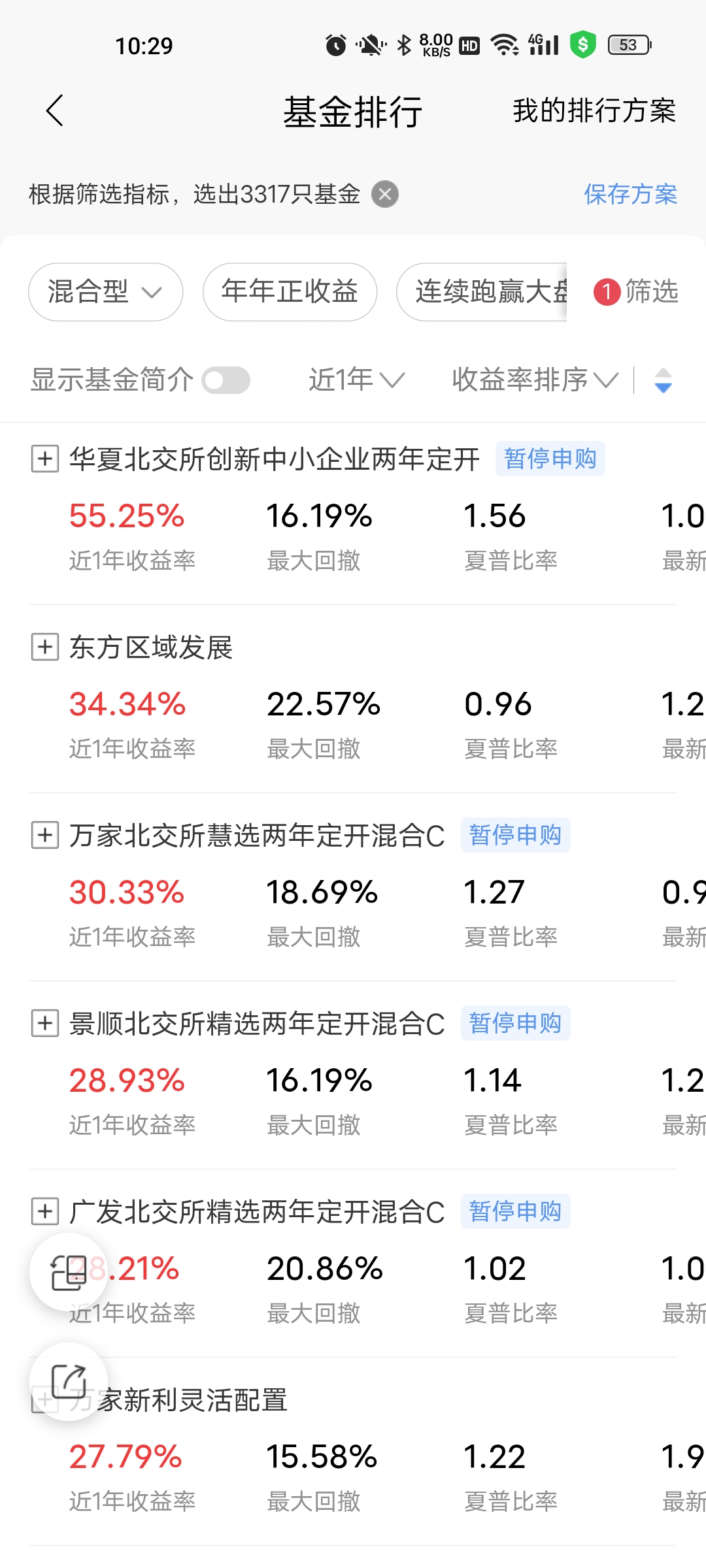Open fund 万家北交所慧选两年定开混合C
Image resolution: width=706 pixels, height=1568 pixels.
click(x=257, y=835)
